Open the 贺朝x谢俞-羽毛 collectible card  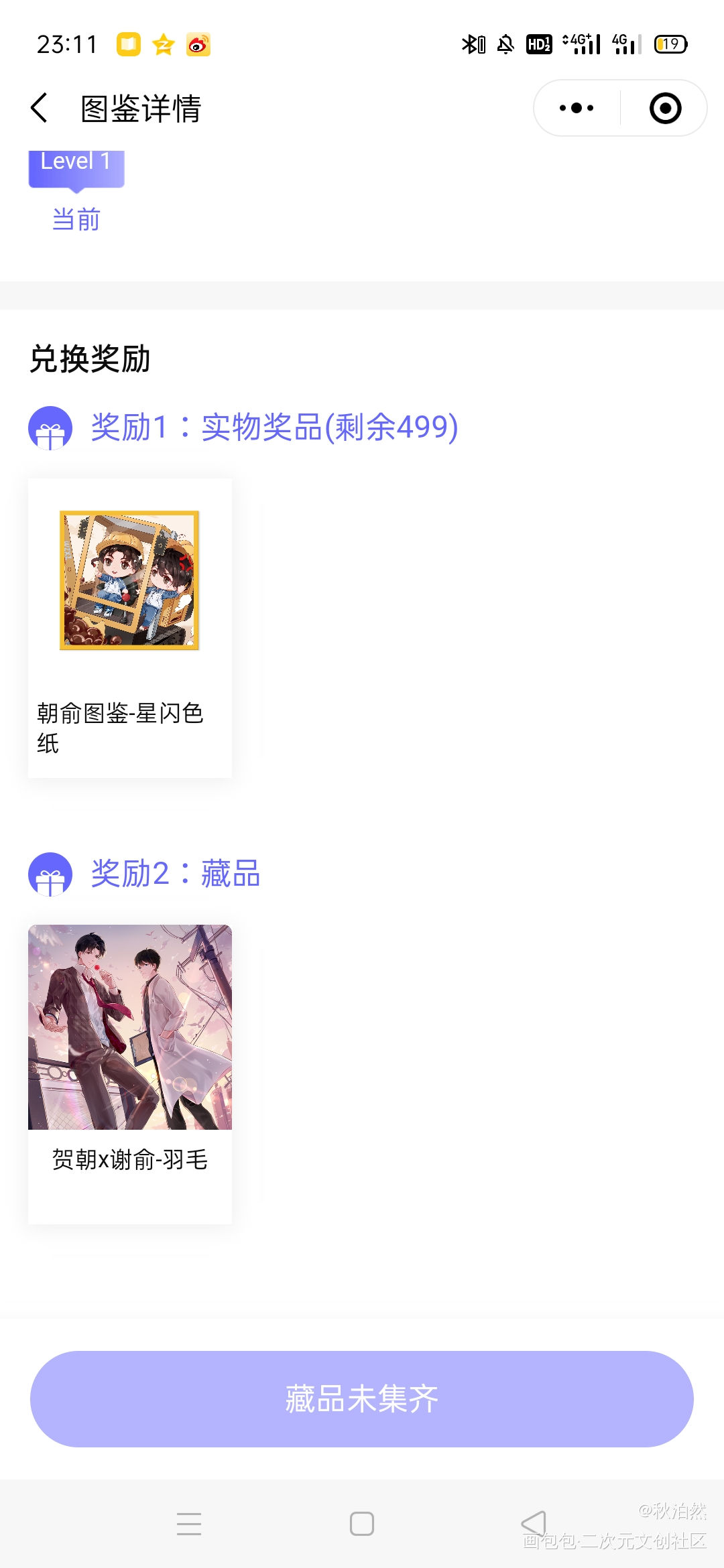pyautogui.click(x=130, y=1073)
